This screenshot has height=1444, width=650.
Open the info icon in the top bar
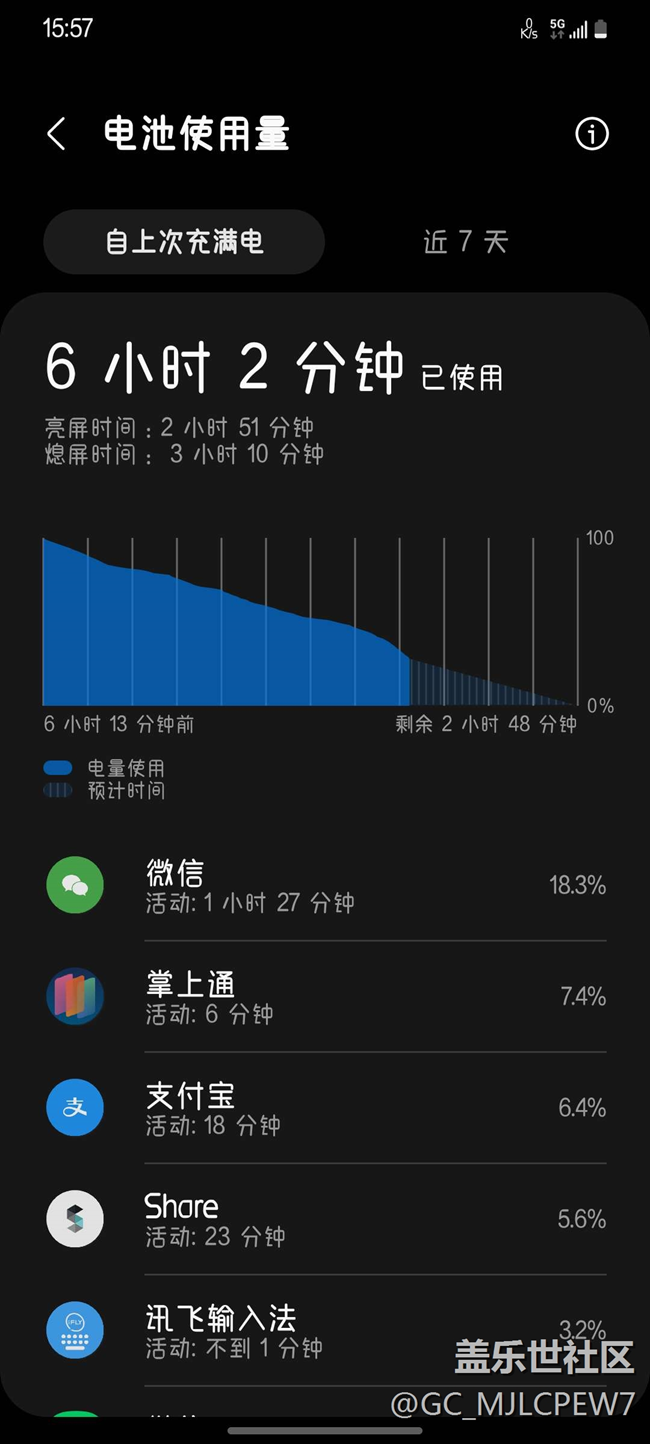pyautogui.click(x=591, y=134)
